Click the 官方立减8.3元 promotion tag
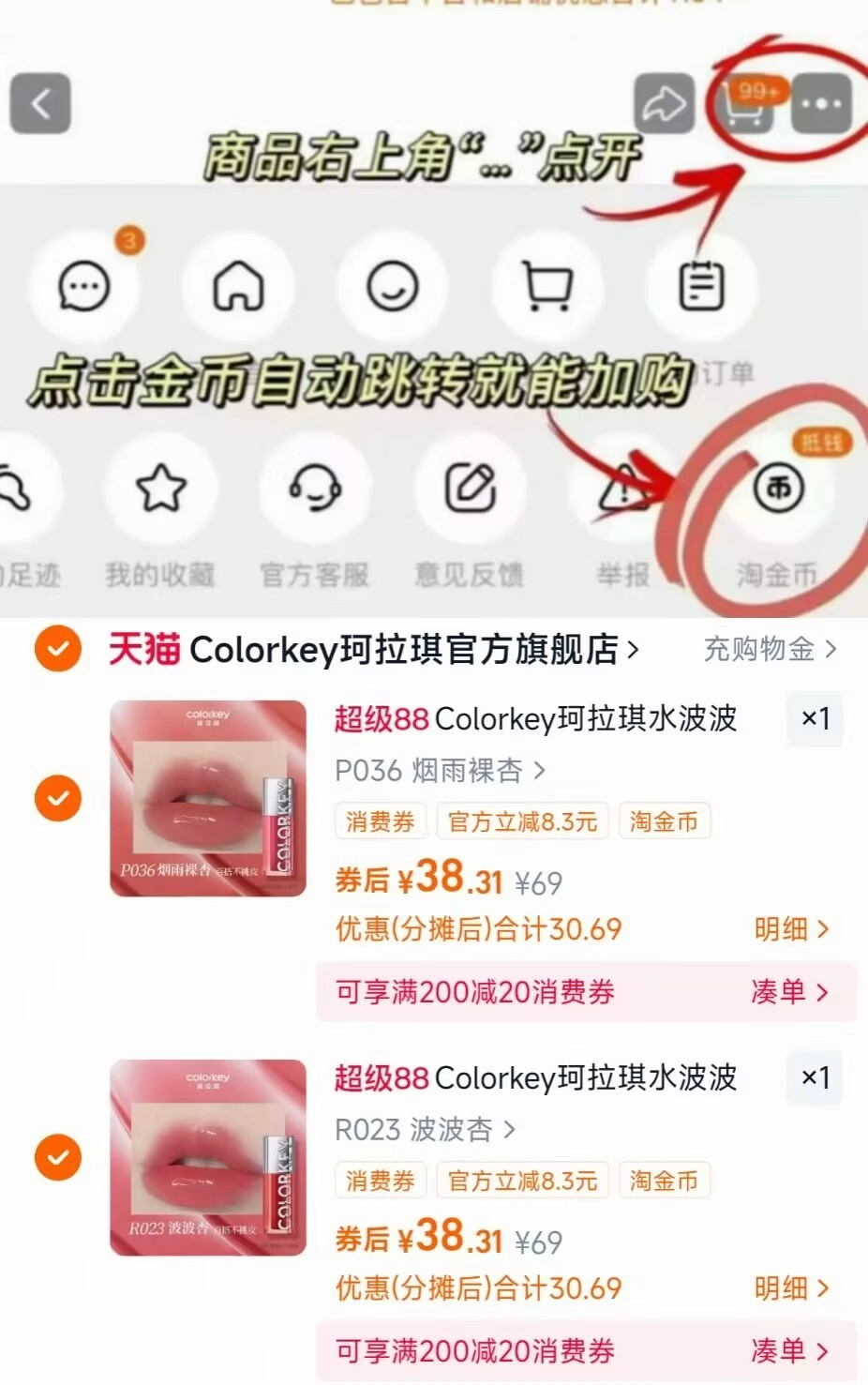 point(522,820)
